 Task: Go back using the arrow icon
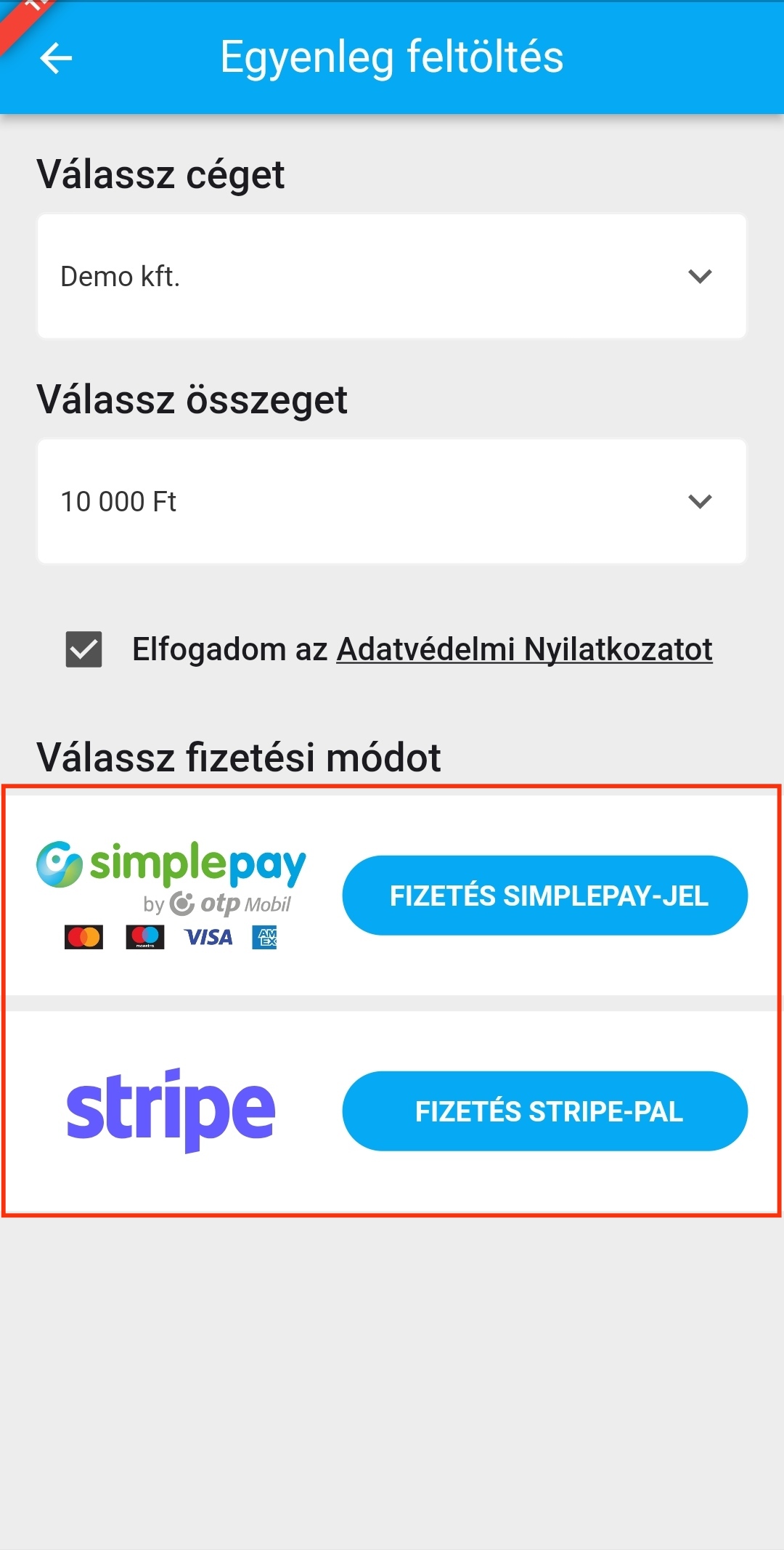click(x=56, y=58)
